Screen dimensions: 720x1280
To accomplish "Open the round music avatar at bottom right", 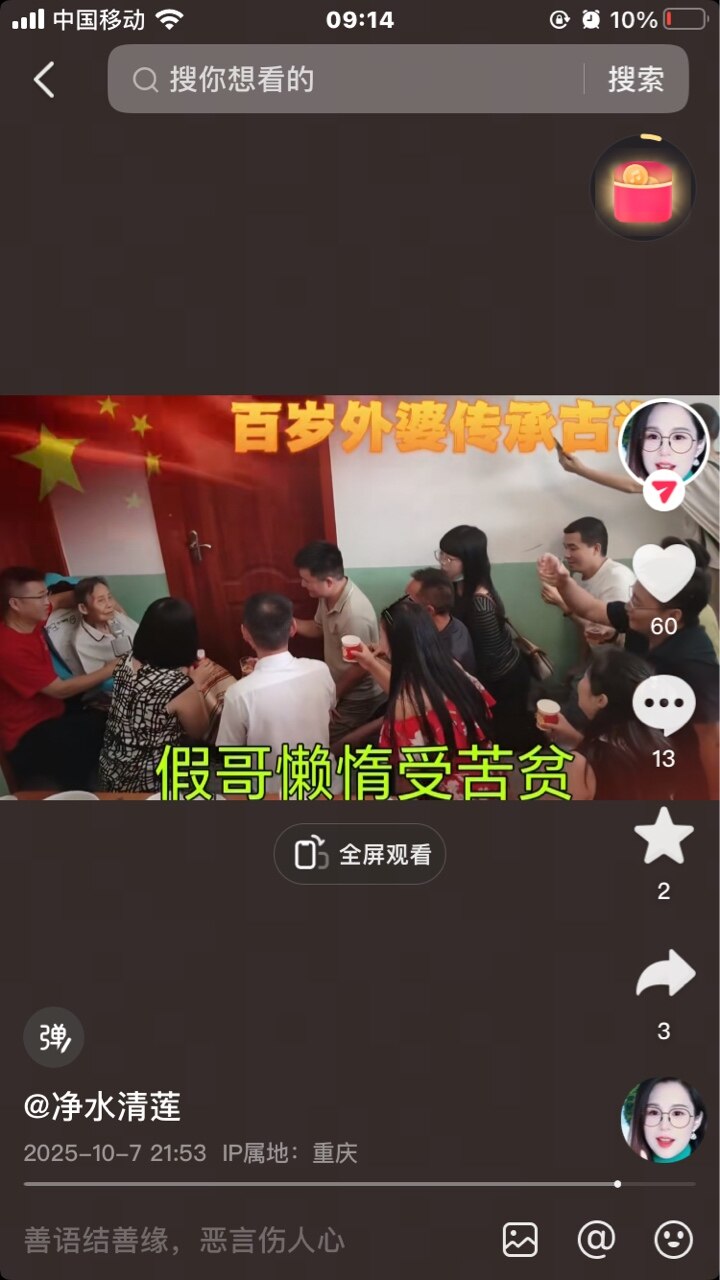I will 663,1120.
